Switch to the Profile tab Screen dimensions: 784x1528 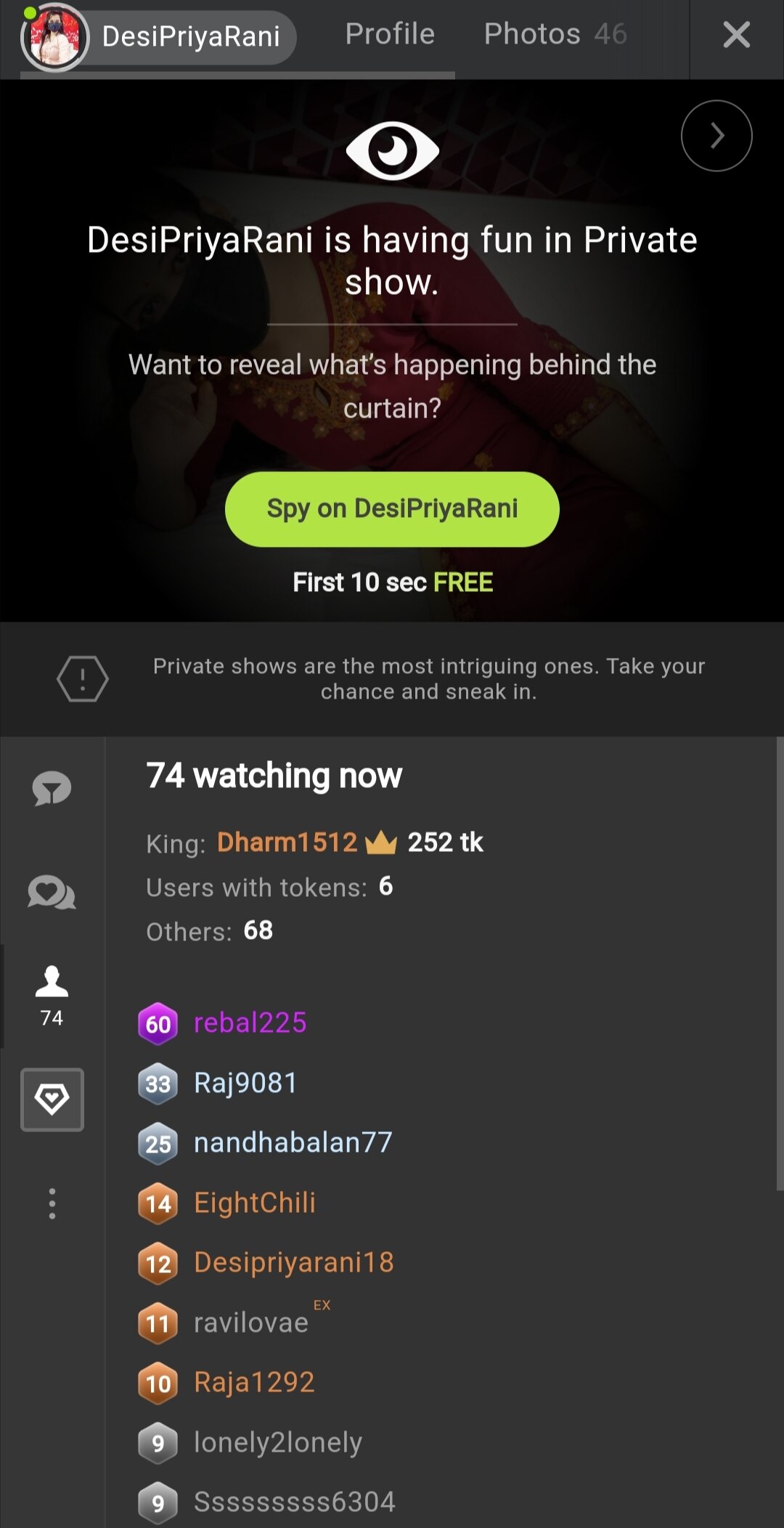(390, 34)
